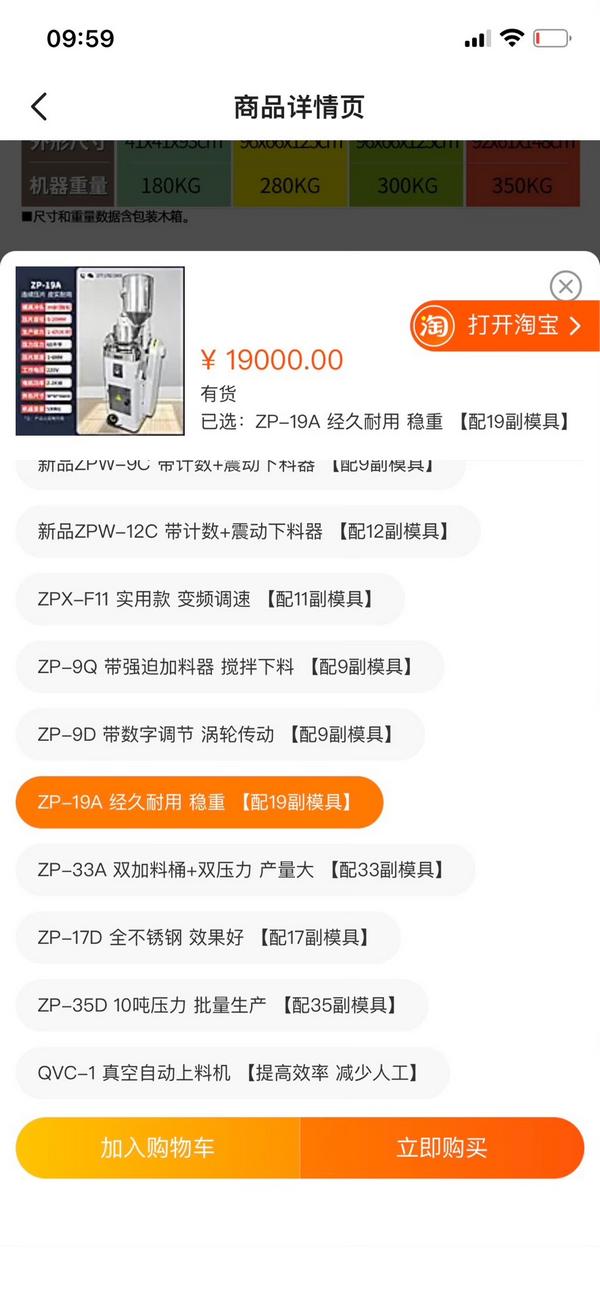Go back from the 商品详情页 screen

[x=39, y=107]
